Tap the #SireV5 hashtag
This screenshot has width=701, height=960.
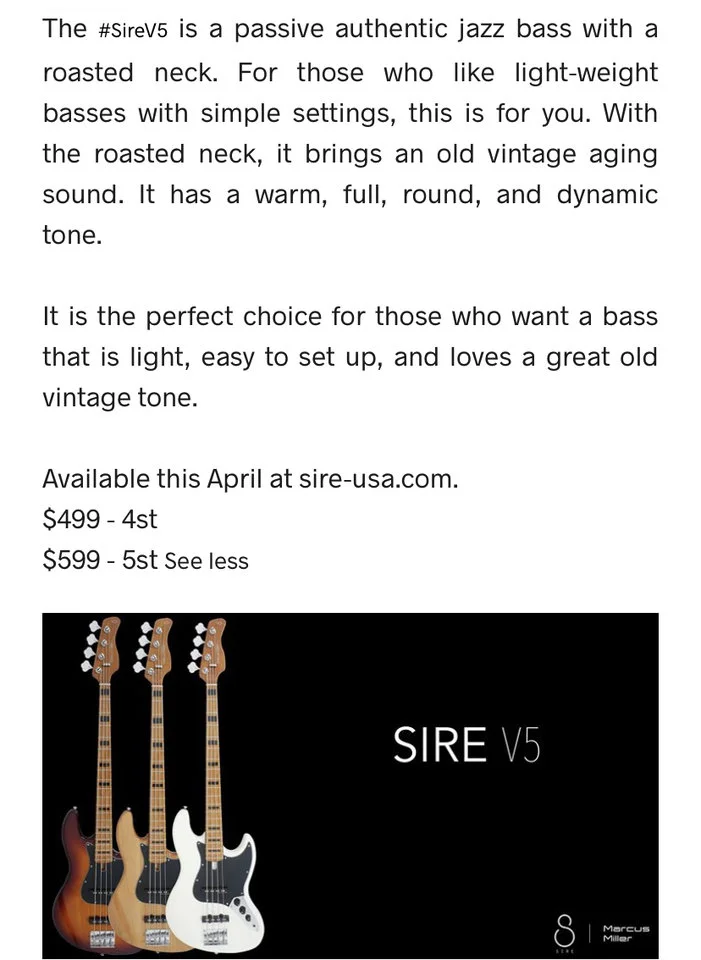(x=138, y=30)
